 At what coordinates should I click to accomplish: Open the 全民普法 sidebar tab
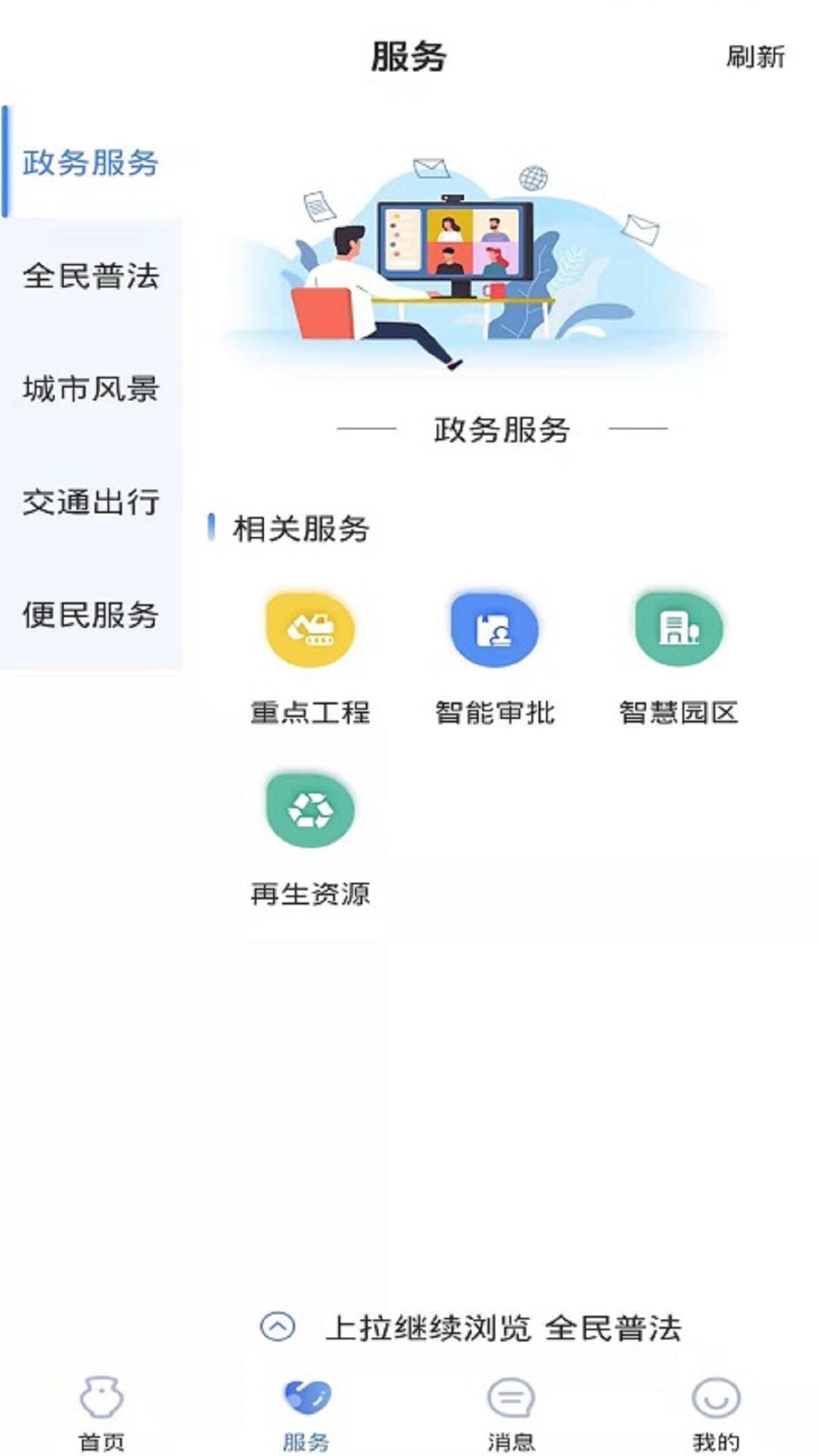pos(91,275)
